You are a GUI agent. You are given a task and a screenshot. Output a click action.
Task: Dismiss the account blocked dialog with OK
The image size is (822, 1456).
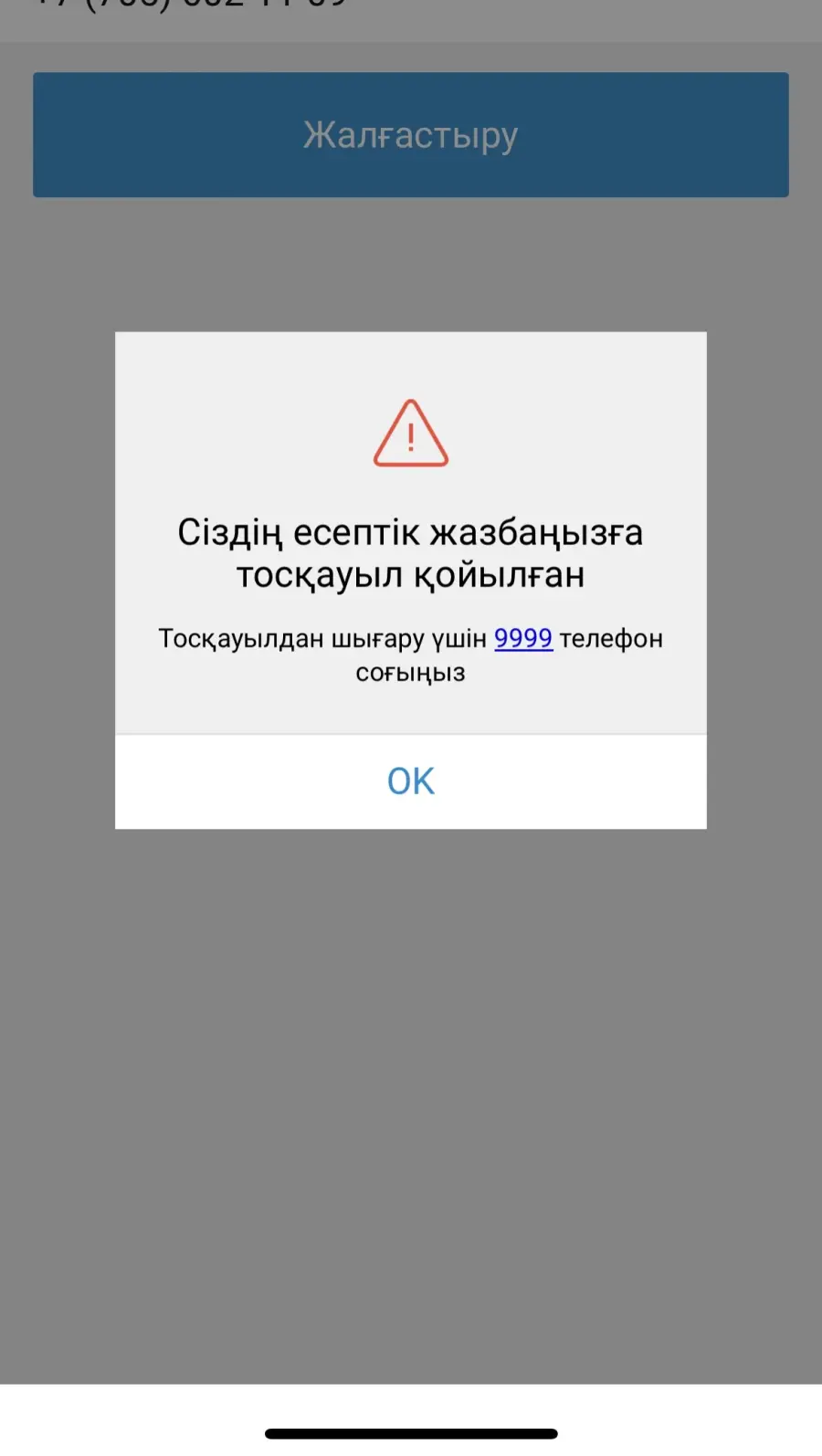[411, 781]
